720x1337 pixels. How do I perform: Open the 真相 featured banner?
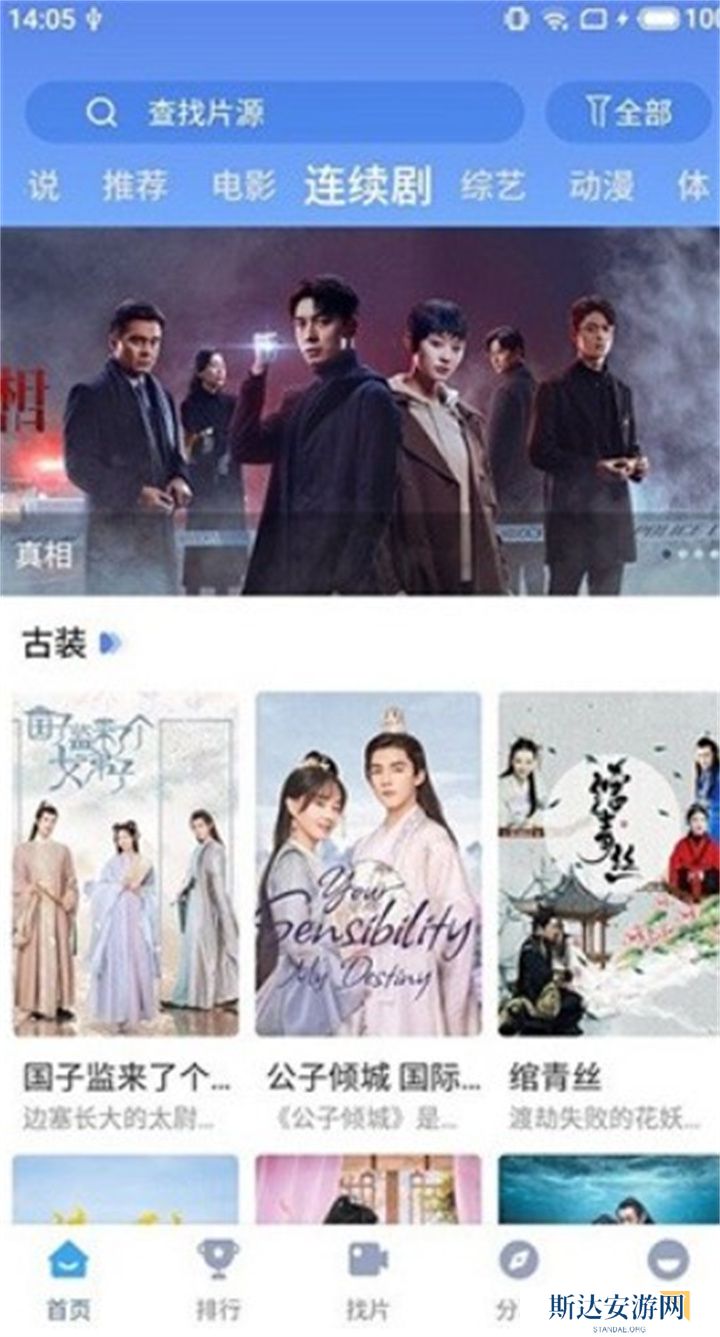tap(360, 410)
